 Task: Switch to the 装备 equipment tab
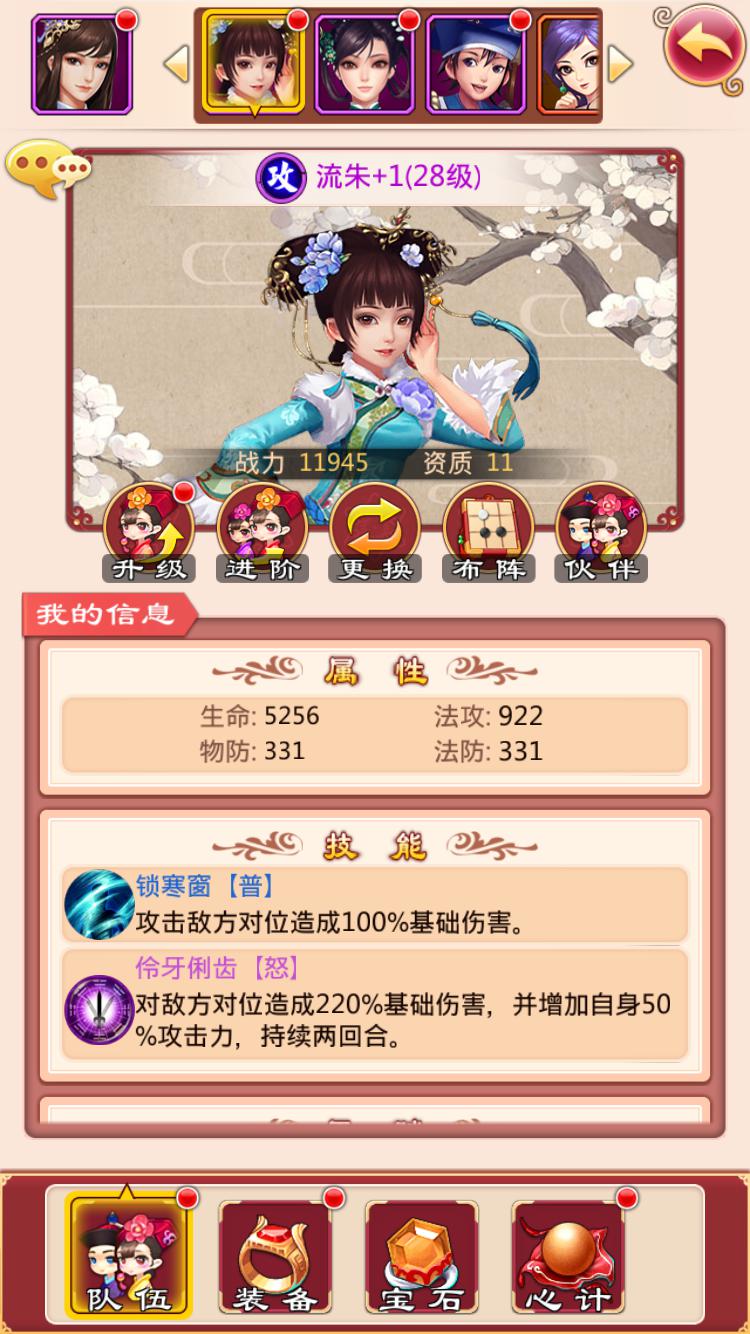[x=275, y=1257]
